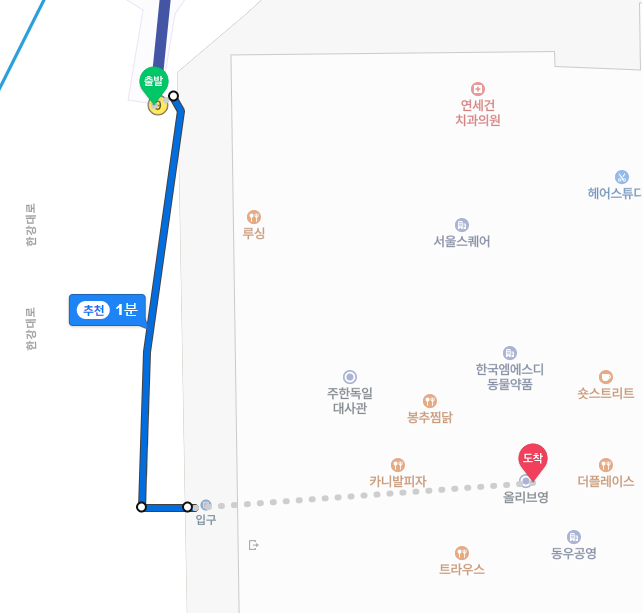Tap the 입구 entrance marker

coord(206,506)
